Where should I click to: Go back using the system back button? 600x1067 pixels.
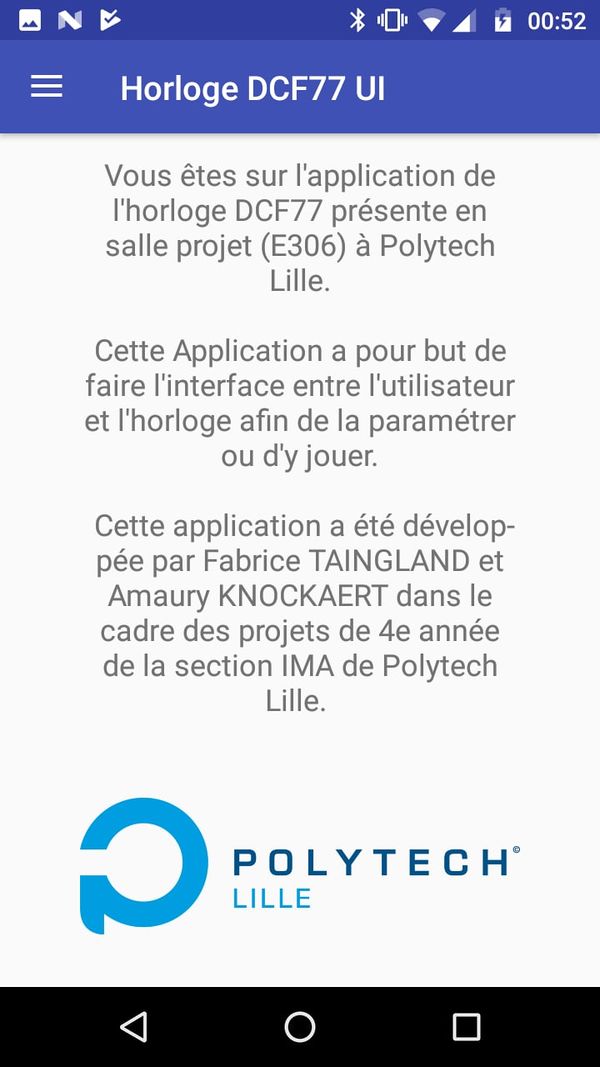tap(133, 1026)
